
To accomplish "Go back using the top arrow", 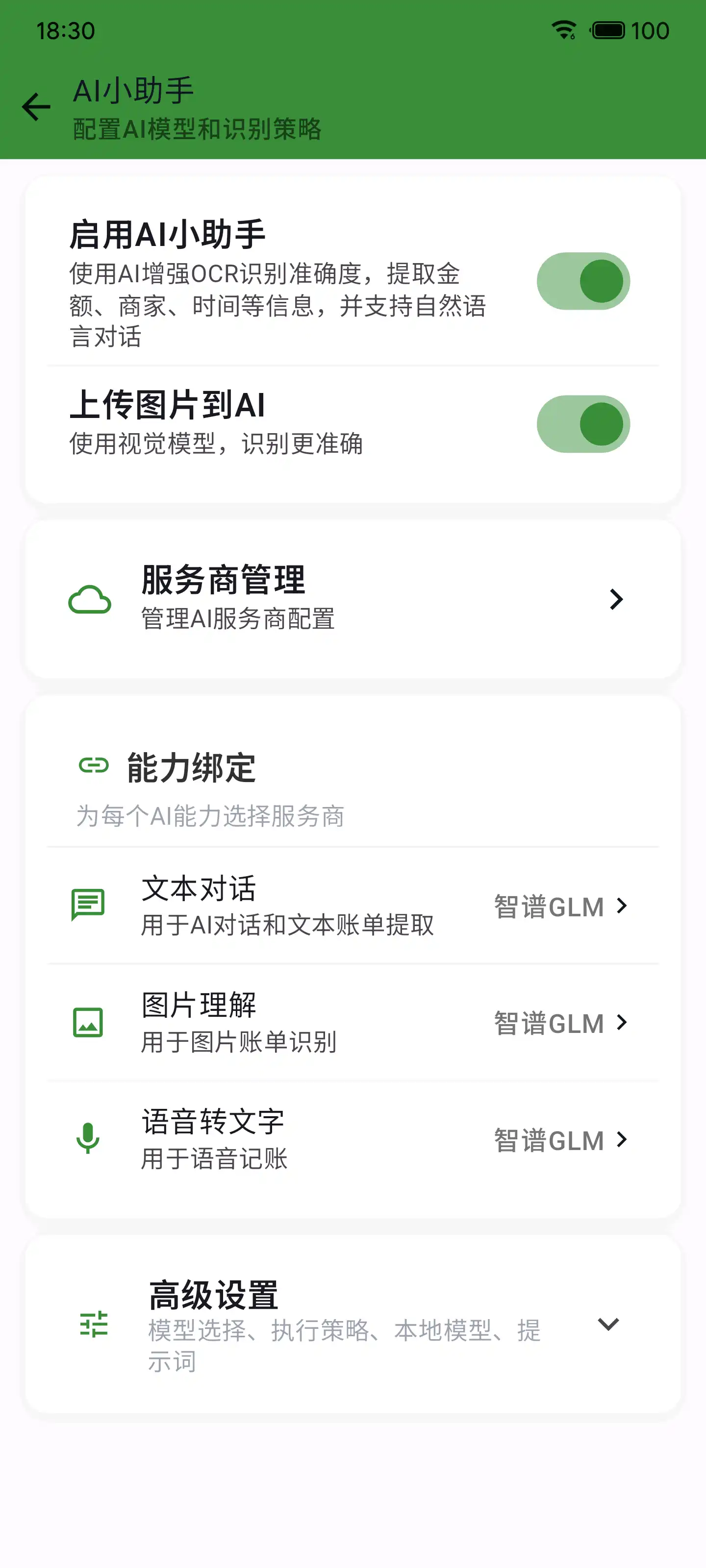I will (36, 107).
